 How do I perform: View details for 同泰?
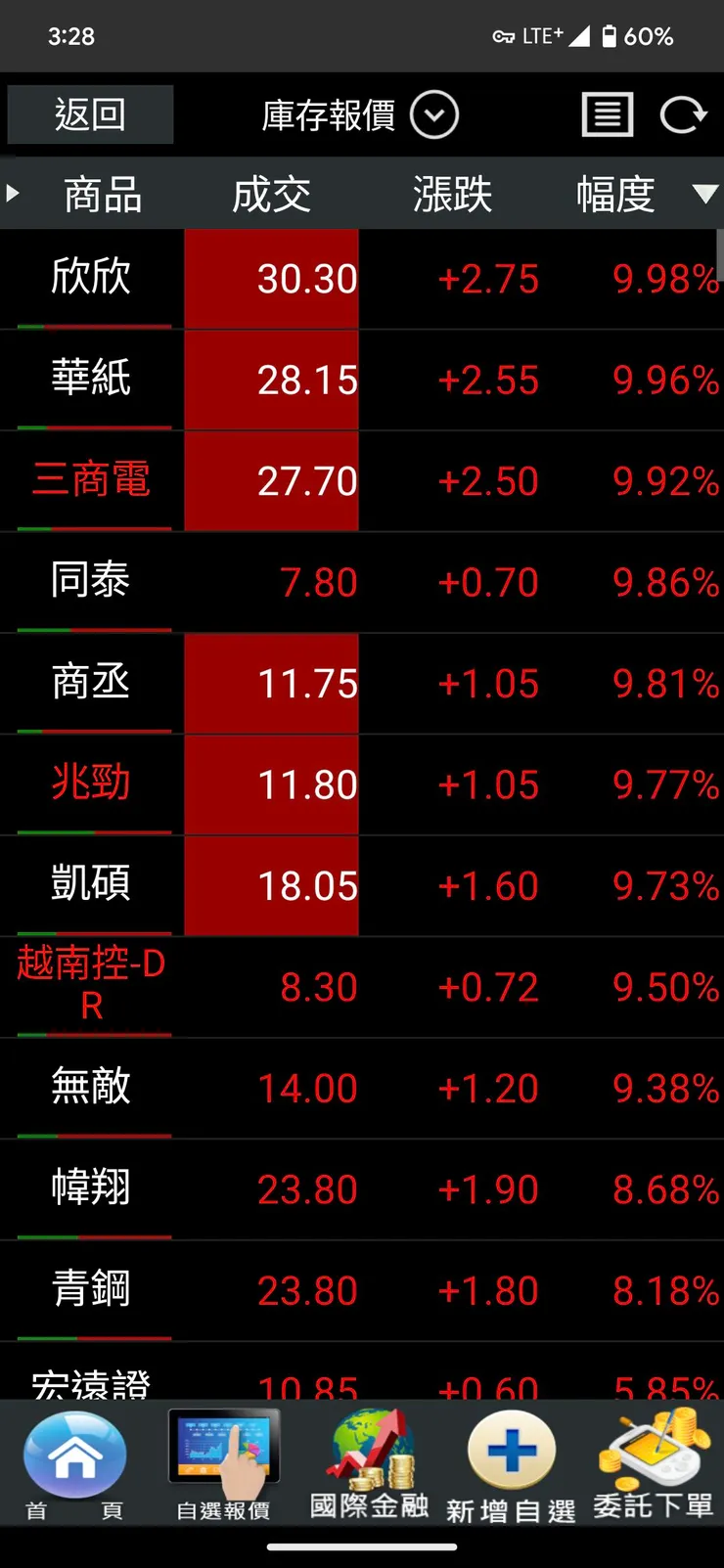pyautogui.click(x=91, y=581)
